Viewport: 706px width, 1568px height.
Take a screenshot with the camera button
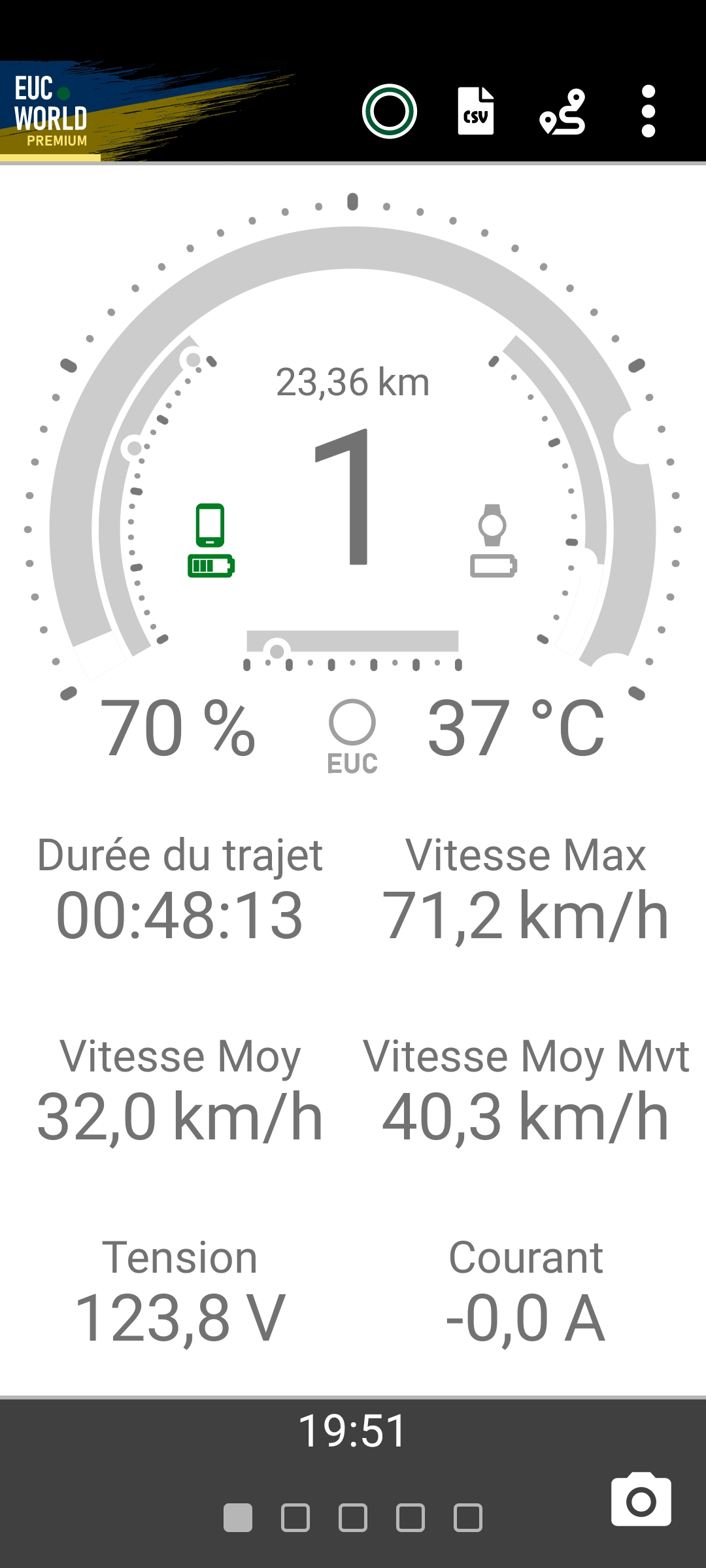641,1499
